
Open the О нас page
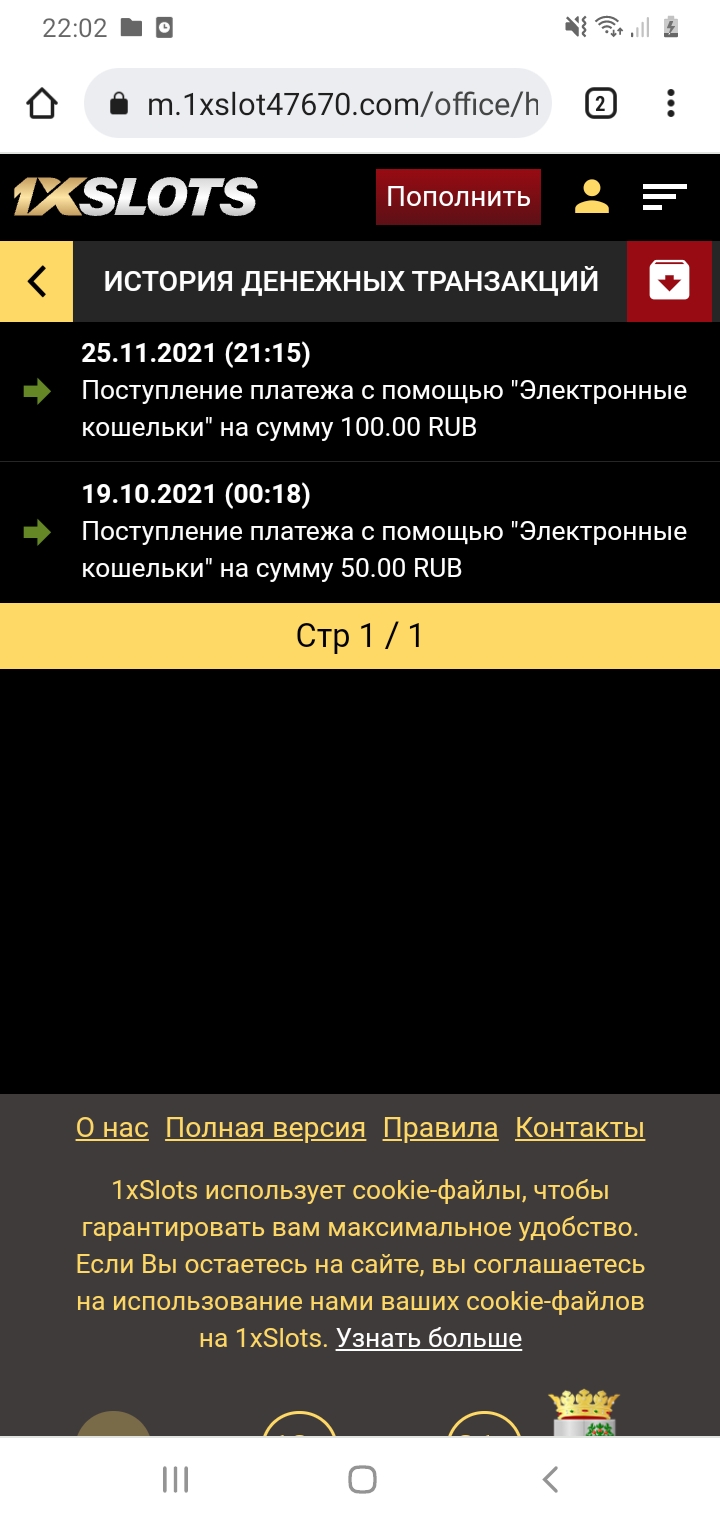[111, 1127]
